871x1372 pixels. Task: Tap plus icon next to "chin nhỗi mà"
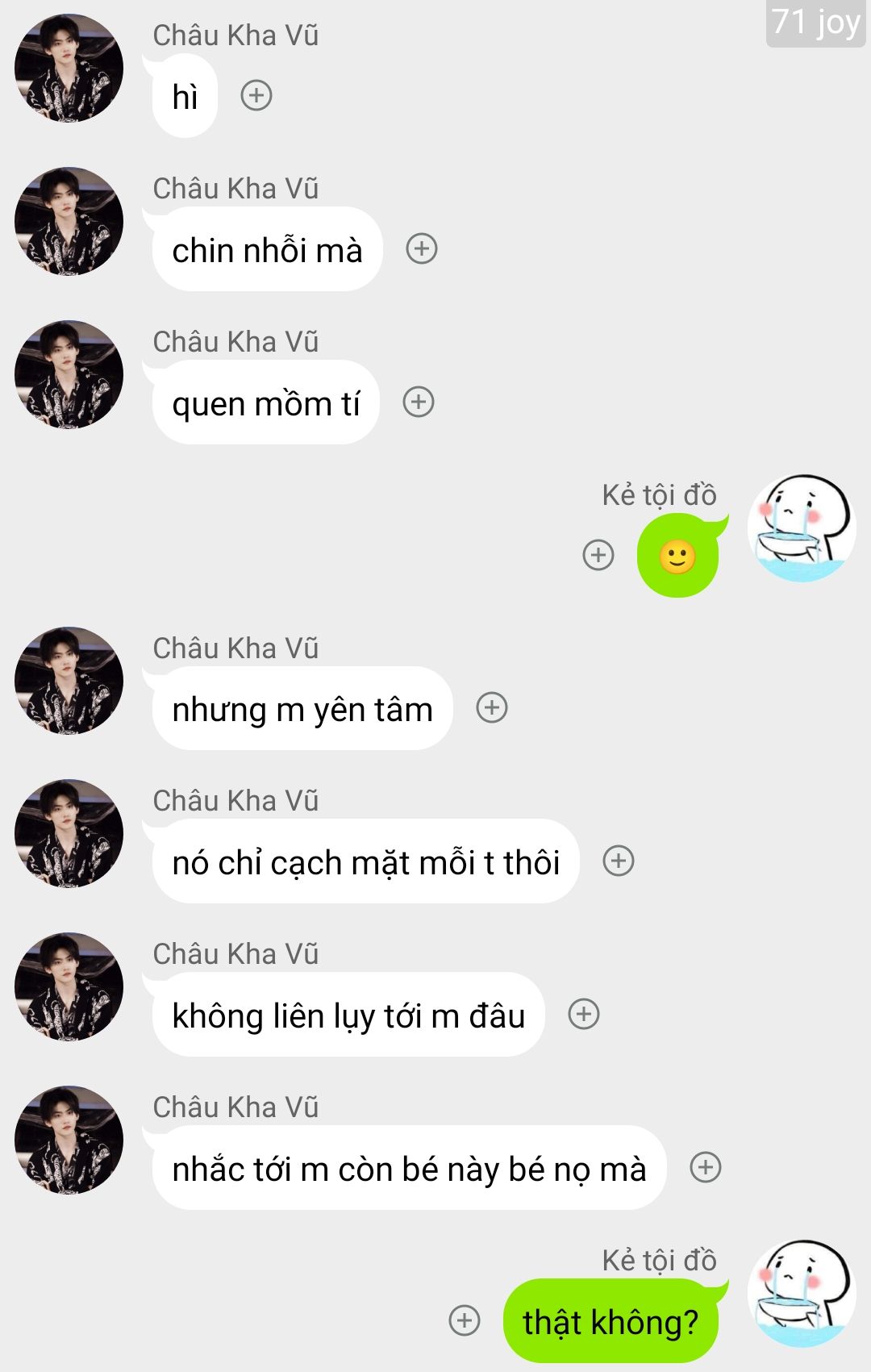pyautogui.click(x=422, y=248)
